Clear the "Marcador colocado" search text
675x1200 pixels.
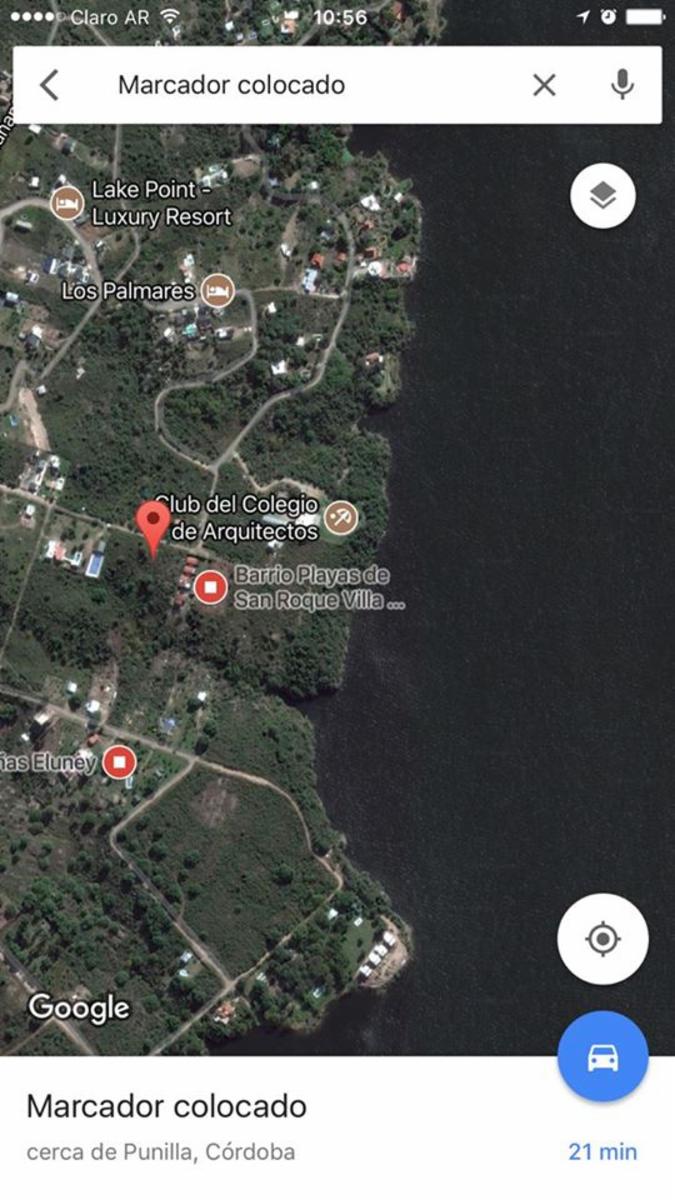pyautogui.click(x=544, y=85)
